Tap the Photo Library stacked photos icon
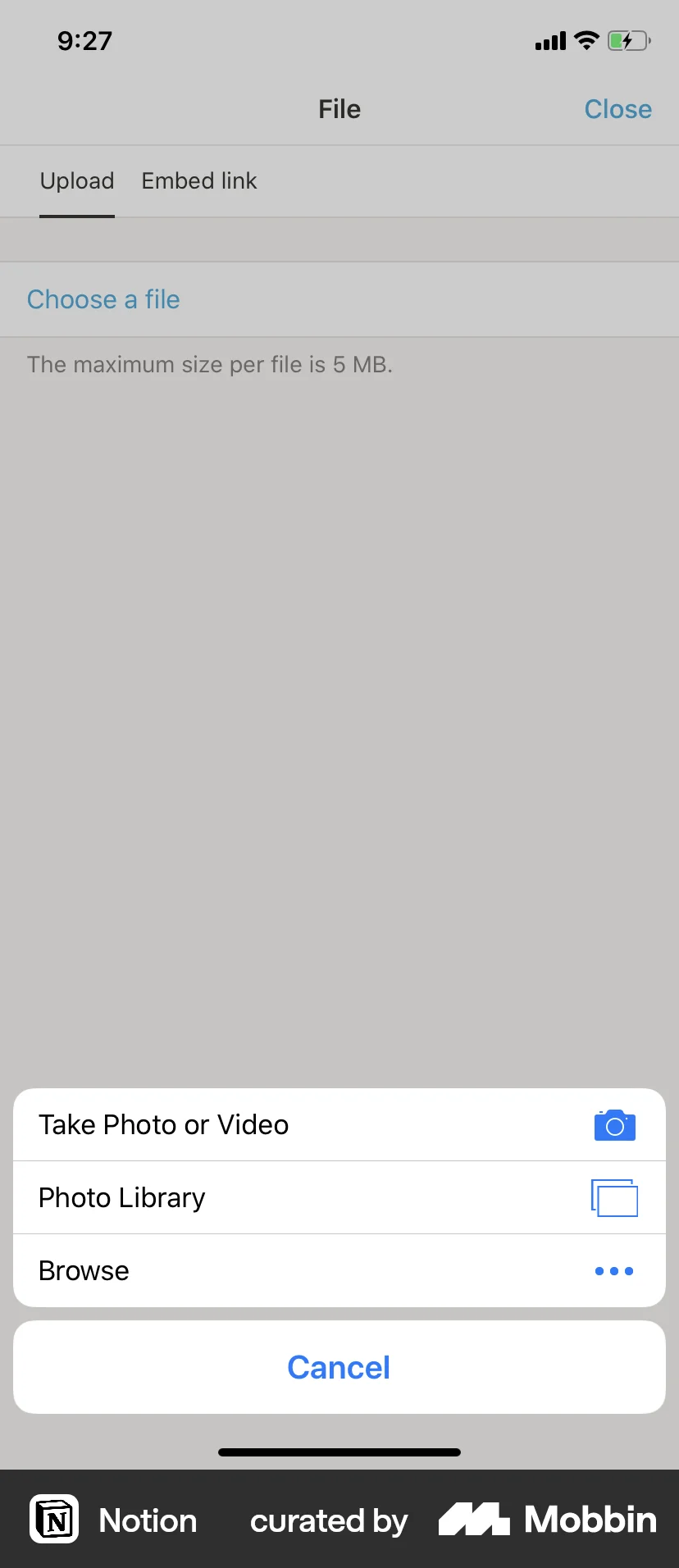The width and height of the screenshot is (679, 1568). [613, 1197]
